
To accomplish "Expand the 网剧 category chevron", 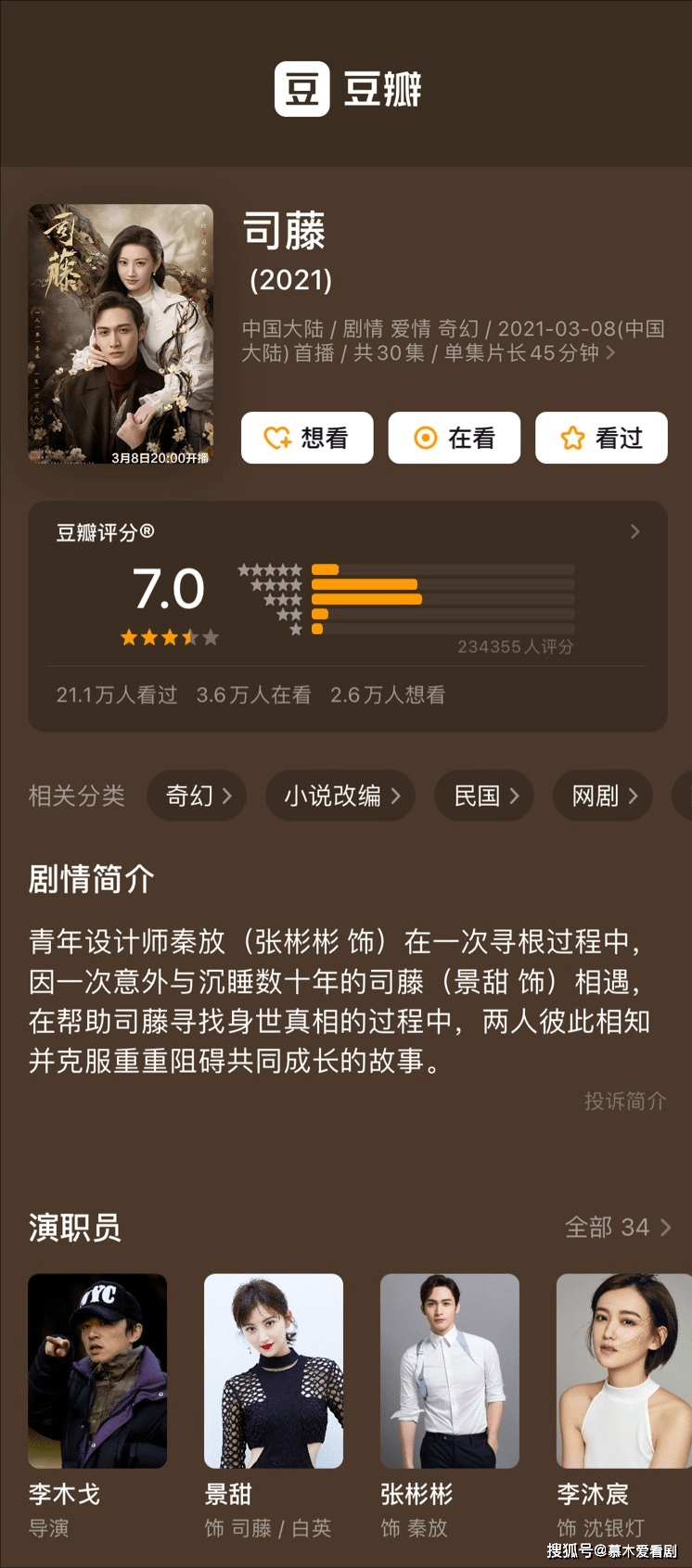I will (634, 796).
